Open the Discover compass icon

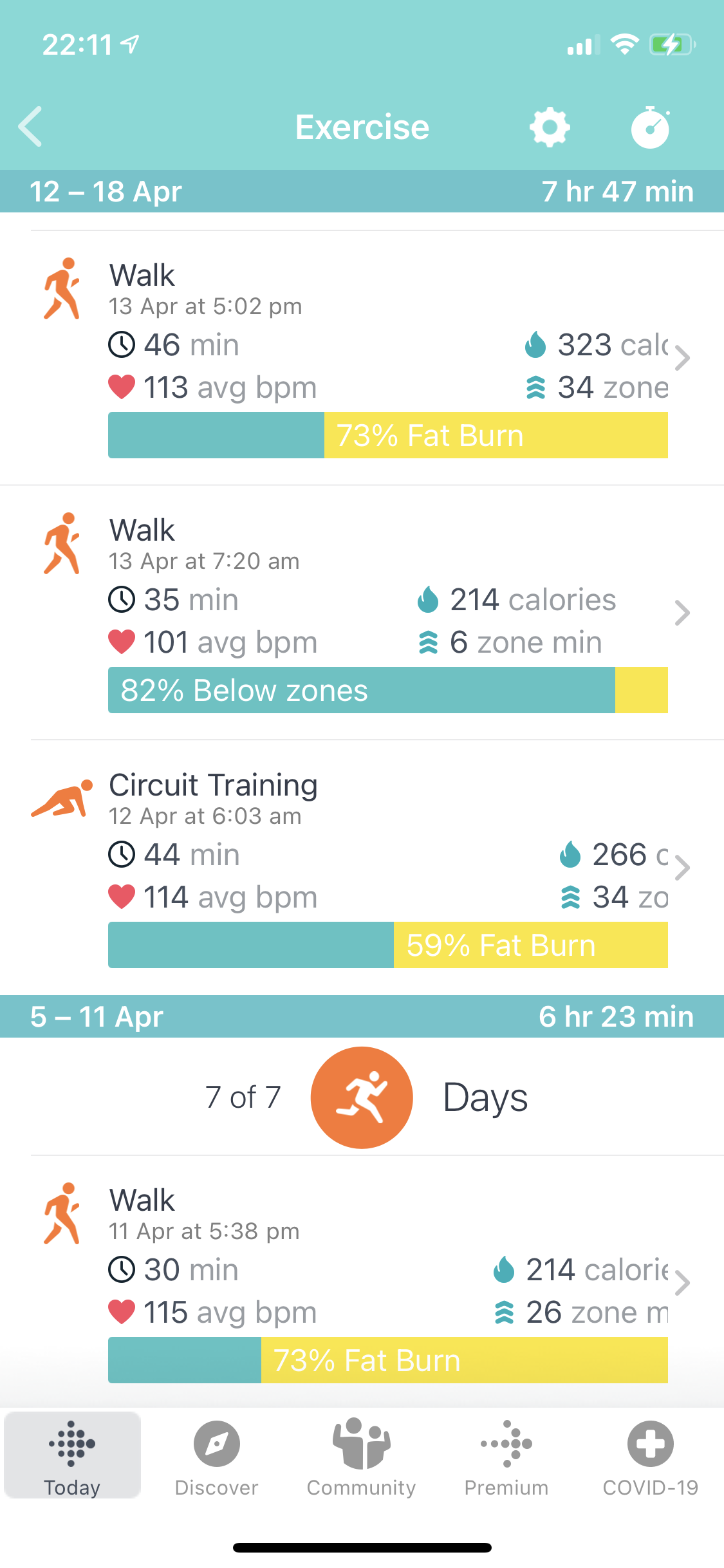tap(216, 1444)
